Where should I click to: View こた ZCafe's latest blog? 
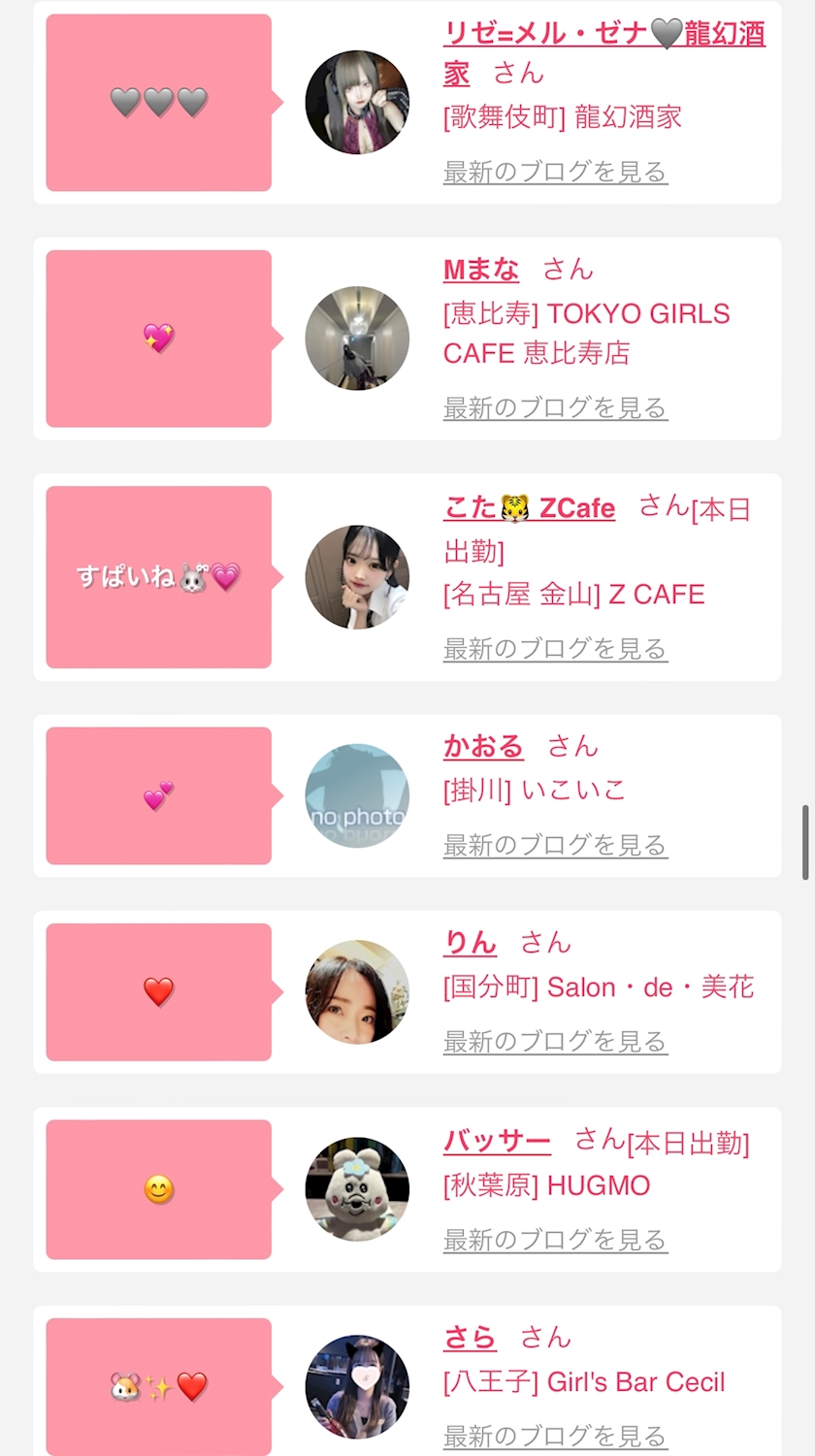coord(555,649)
